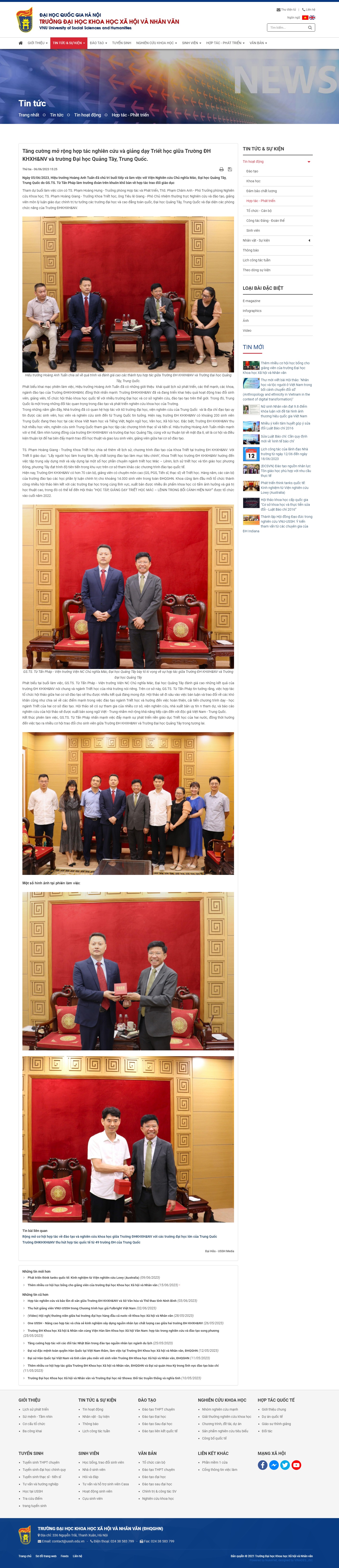Switch language to English via UK flag
Image resolution: width=339 pixels, height=1568 pixels.
click(312, 18)
